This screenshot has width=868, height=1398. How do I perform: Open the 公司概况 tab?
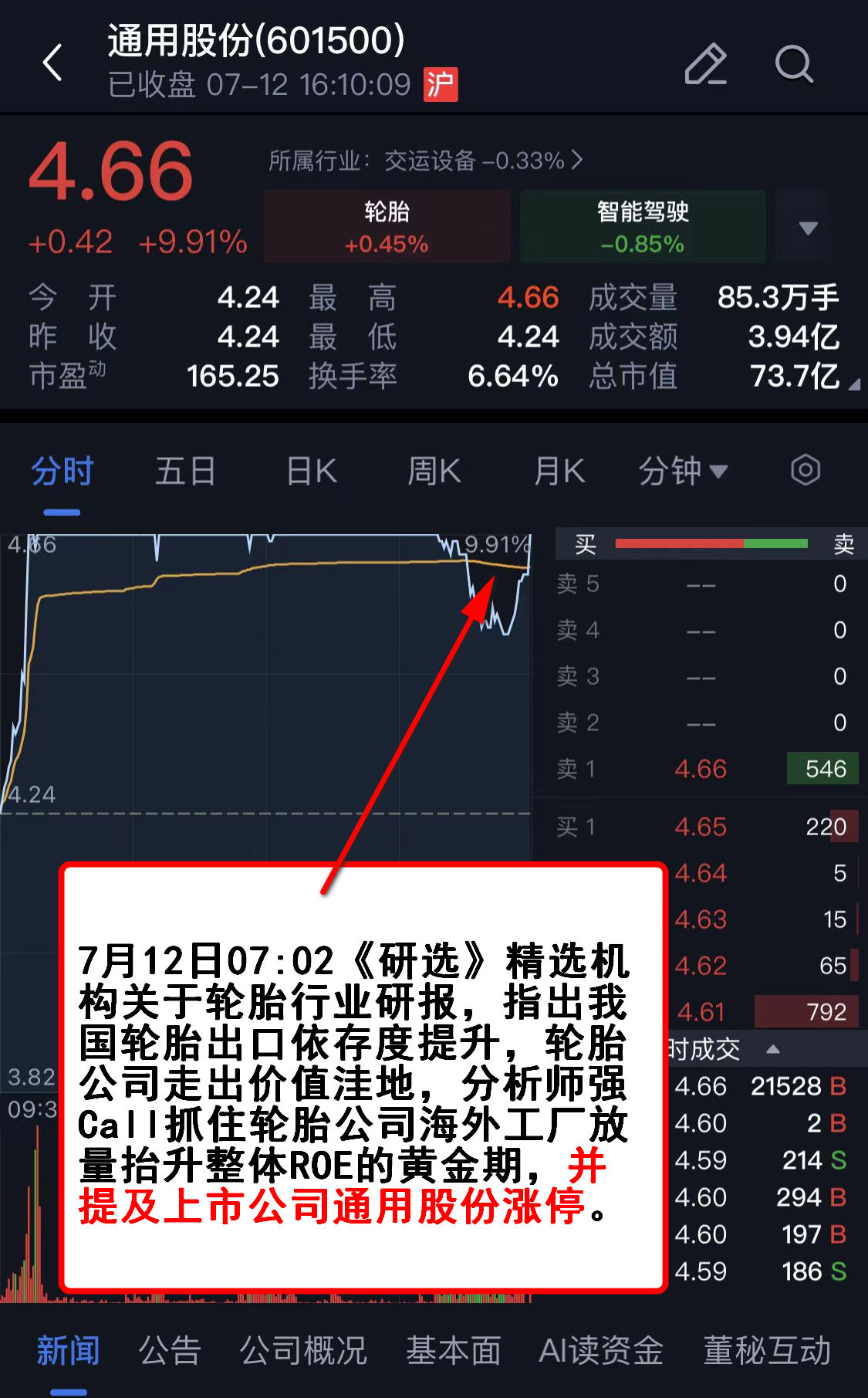[x=303, y=1351]
